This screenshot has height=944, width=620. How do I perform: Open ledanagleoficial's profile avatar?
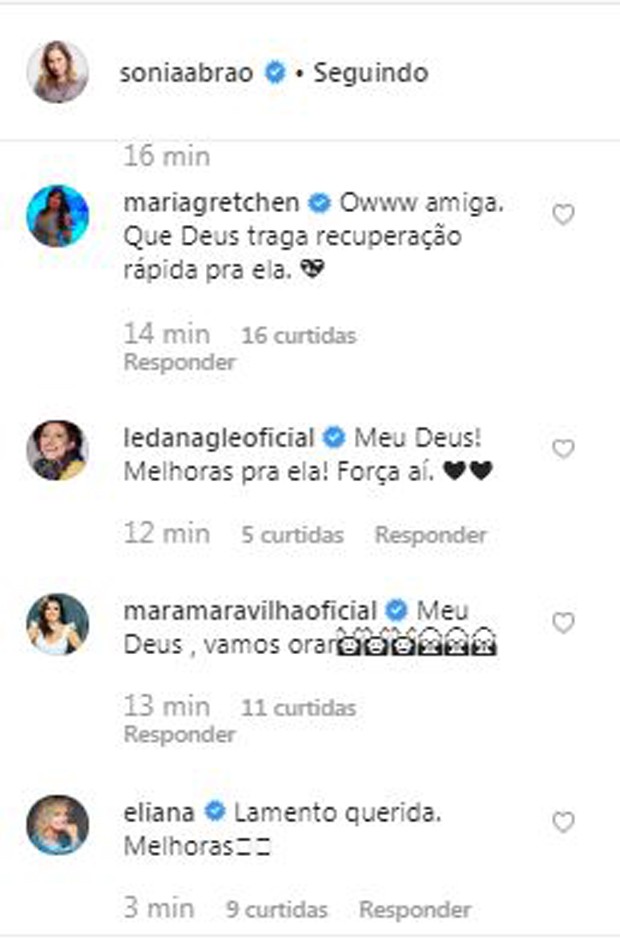point(57,449)
